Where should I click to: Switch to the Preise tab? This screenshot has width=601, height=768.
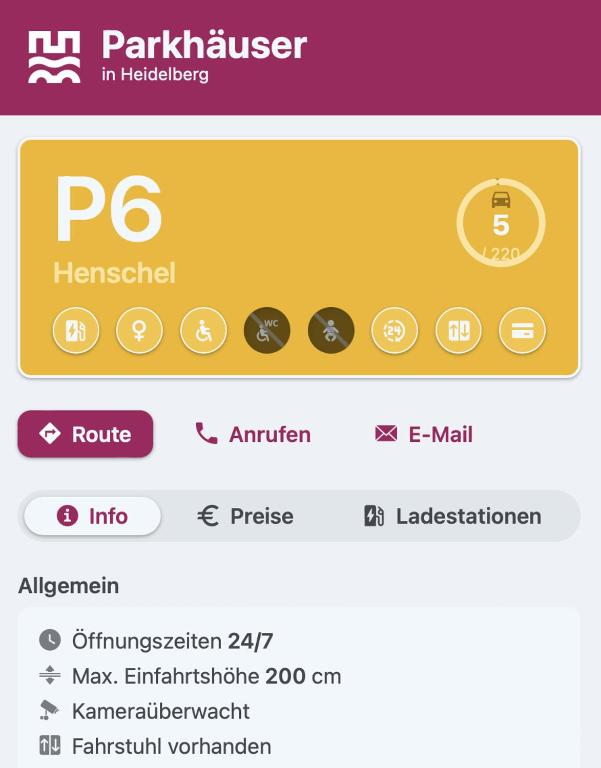click(245, 516)
